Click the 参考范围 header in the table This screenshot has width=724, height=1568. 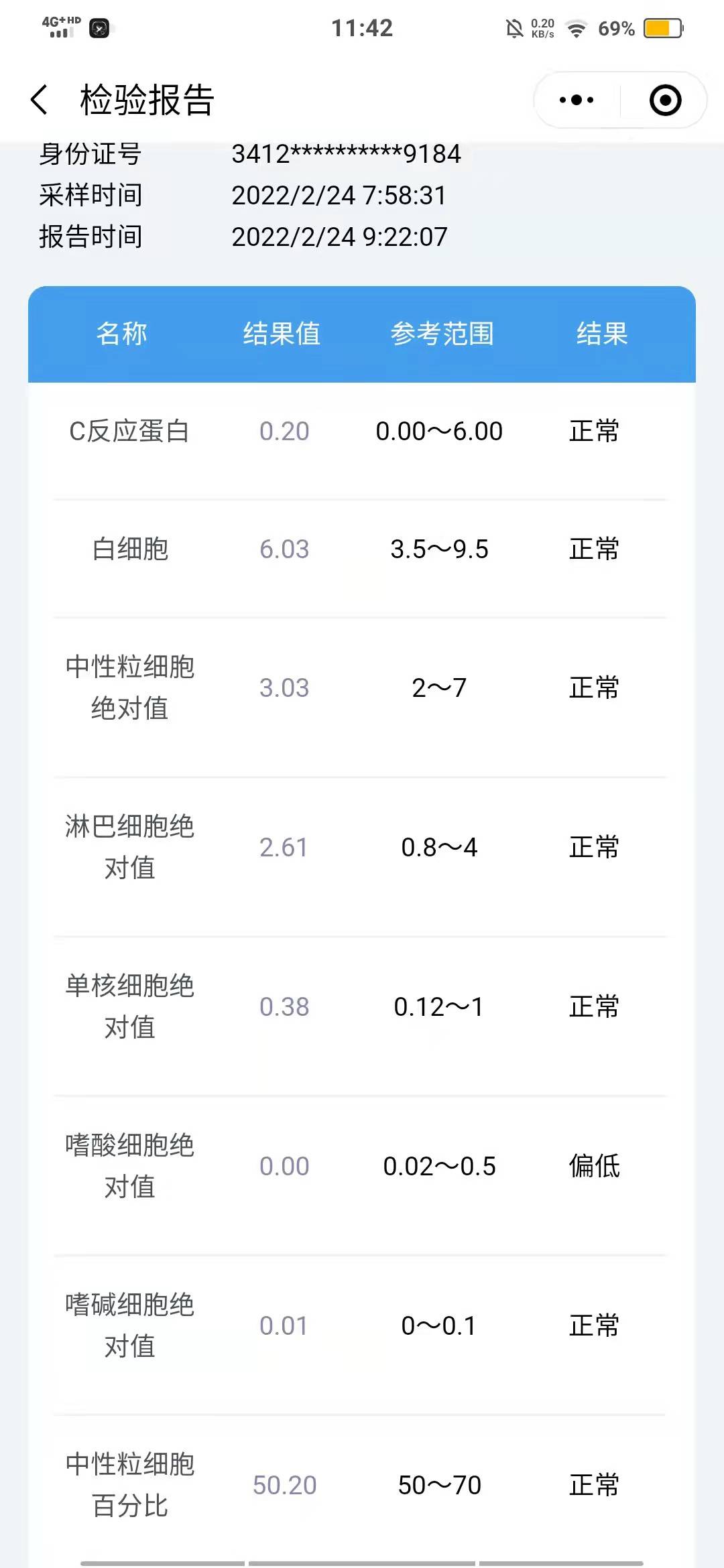pos(442,334)
